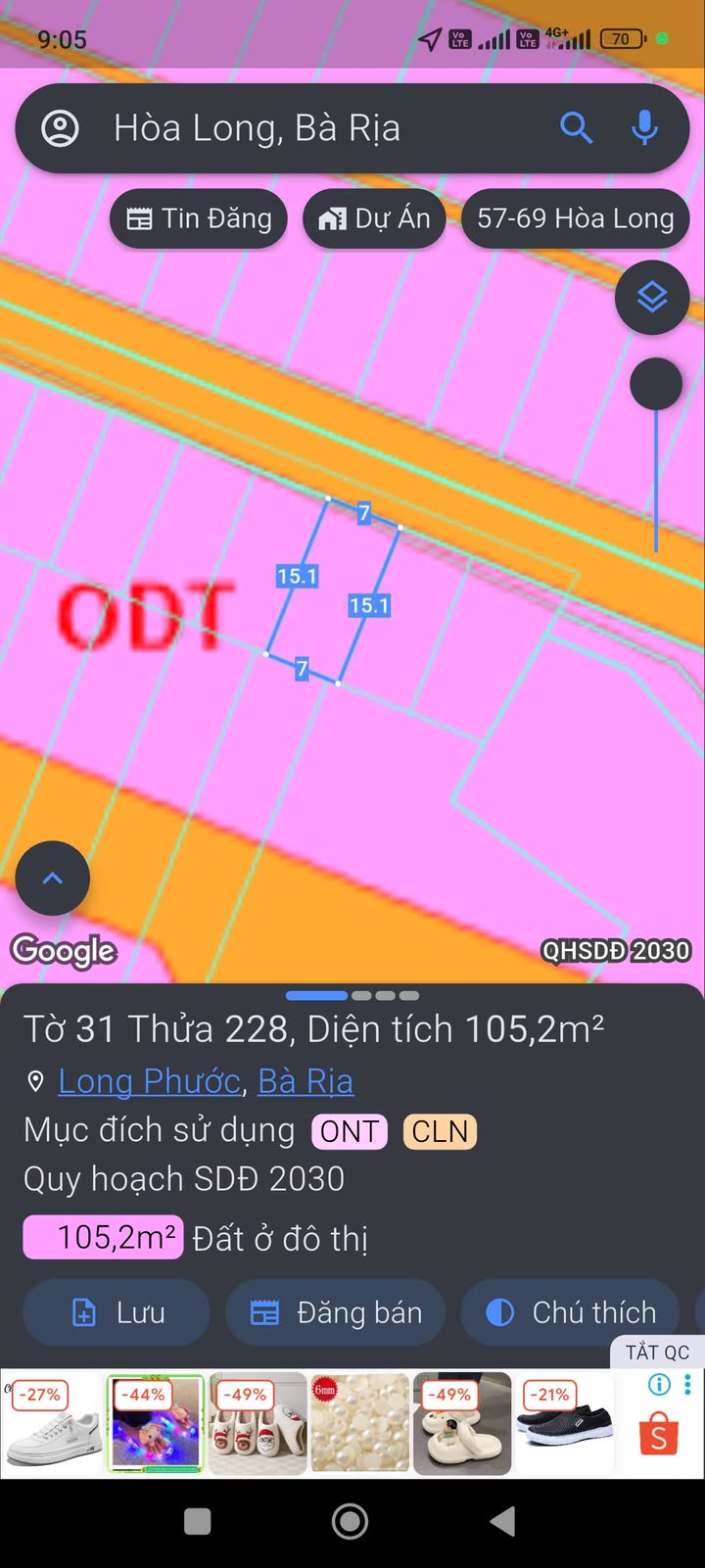Viewport: 705px width, 1568px height.
Task: Open the white sneaker ad at -27%
Action: [53, 1424]
